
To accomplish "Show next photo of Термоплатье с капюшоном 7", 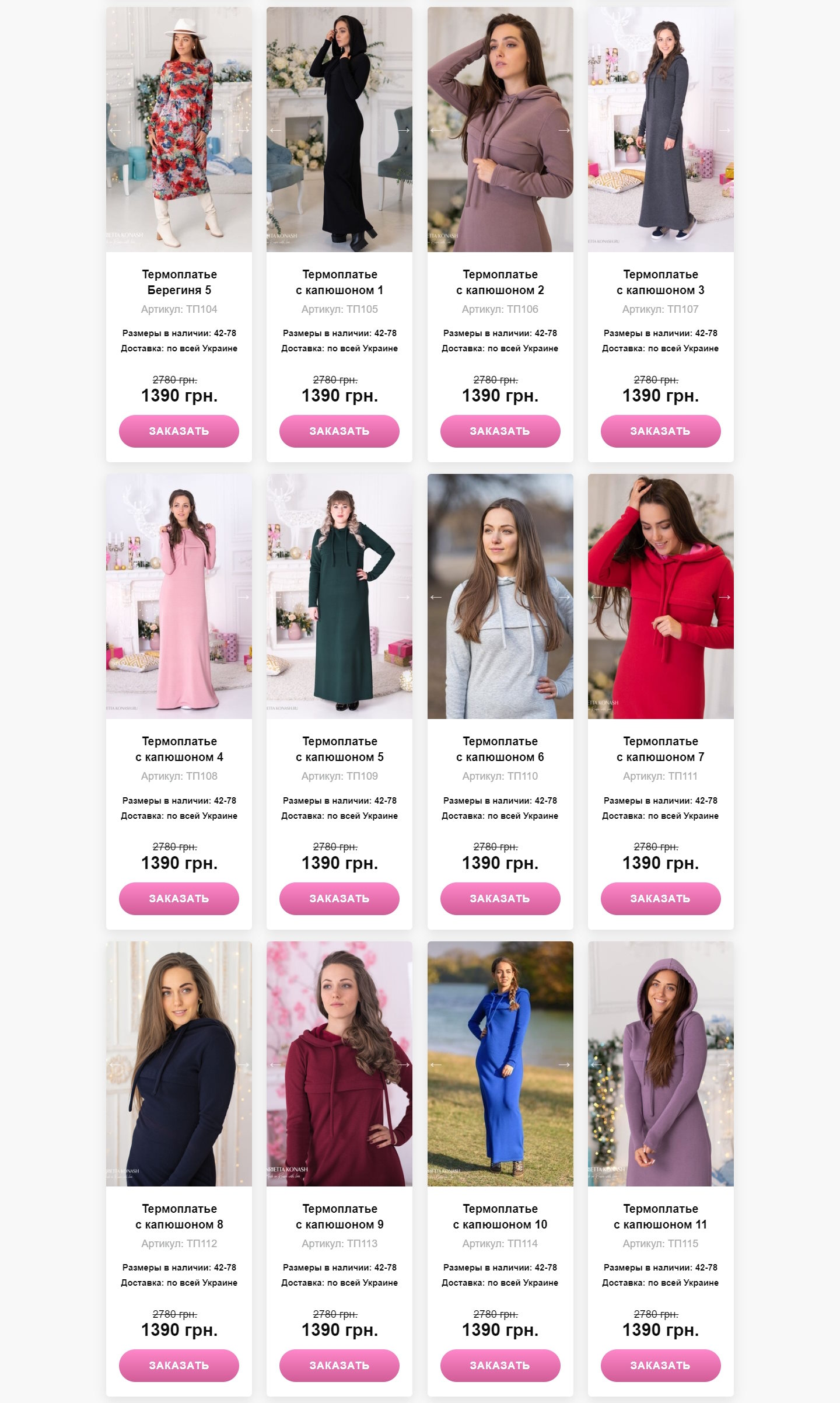I will 724,597.
